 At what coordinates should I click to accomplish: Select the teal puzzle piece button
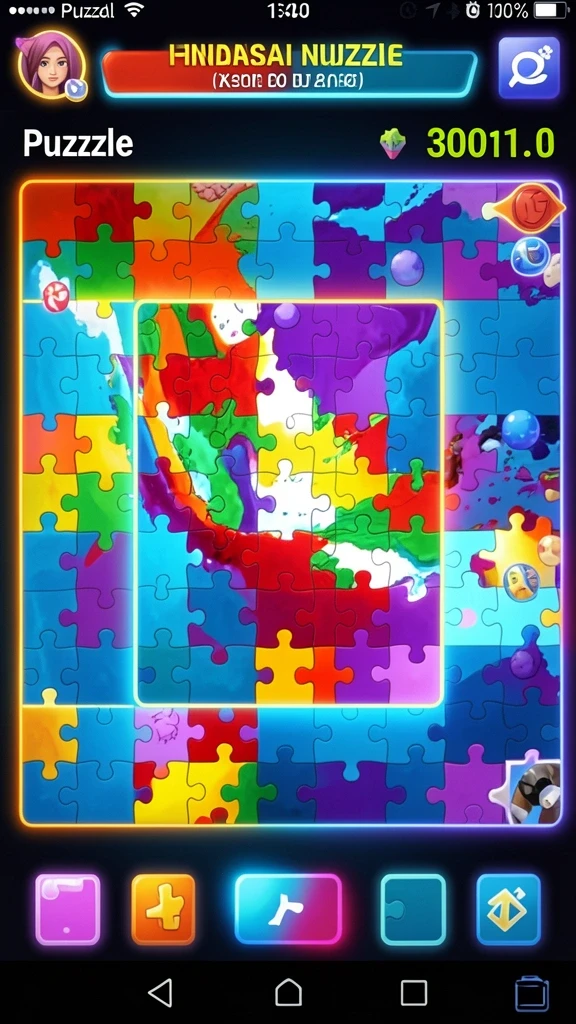point(413,909)
